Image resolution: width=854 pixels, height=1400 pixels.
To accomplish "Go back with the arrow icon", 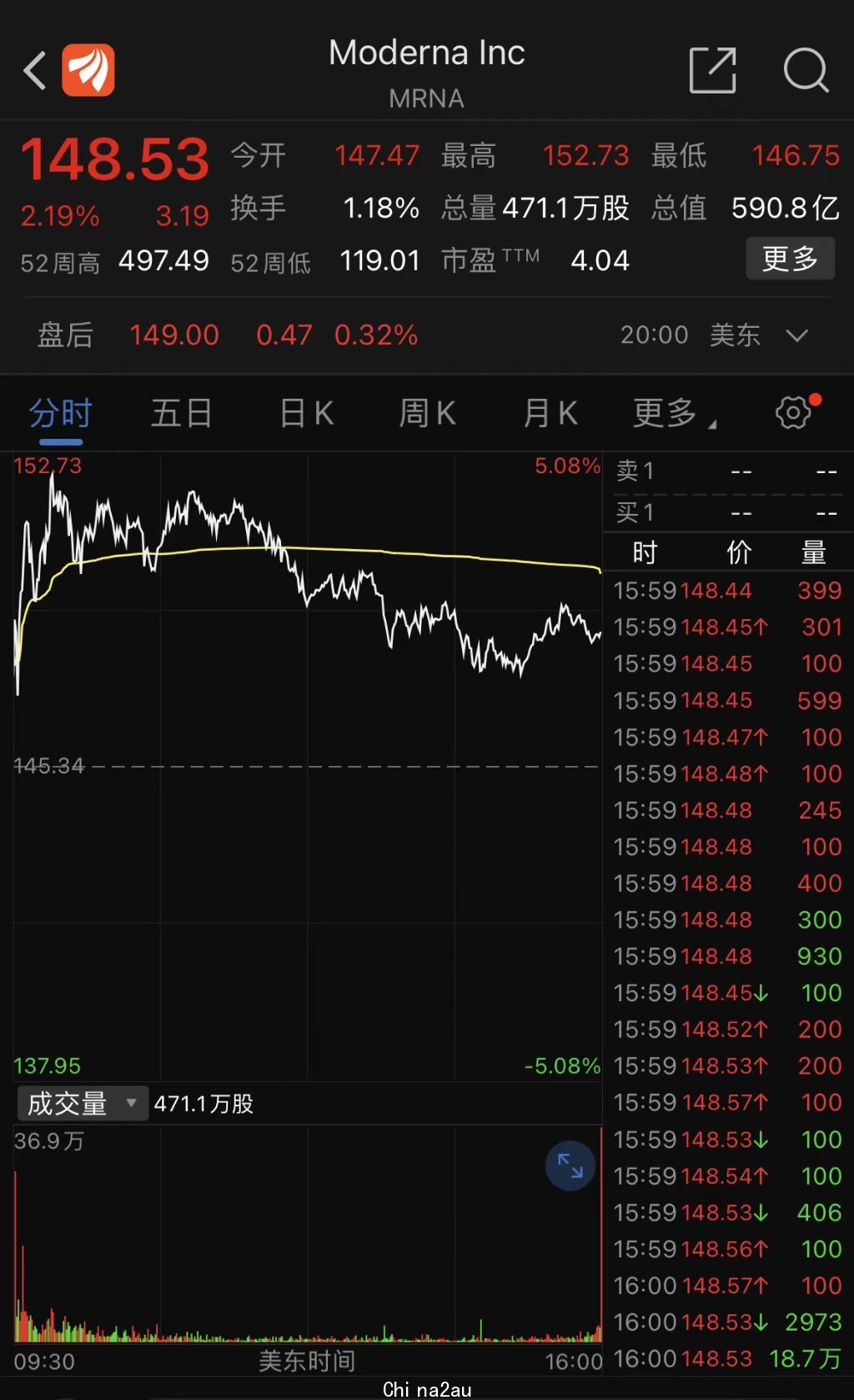I will click(35, 70).
